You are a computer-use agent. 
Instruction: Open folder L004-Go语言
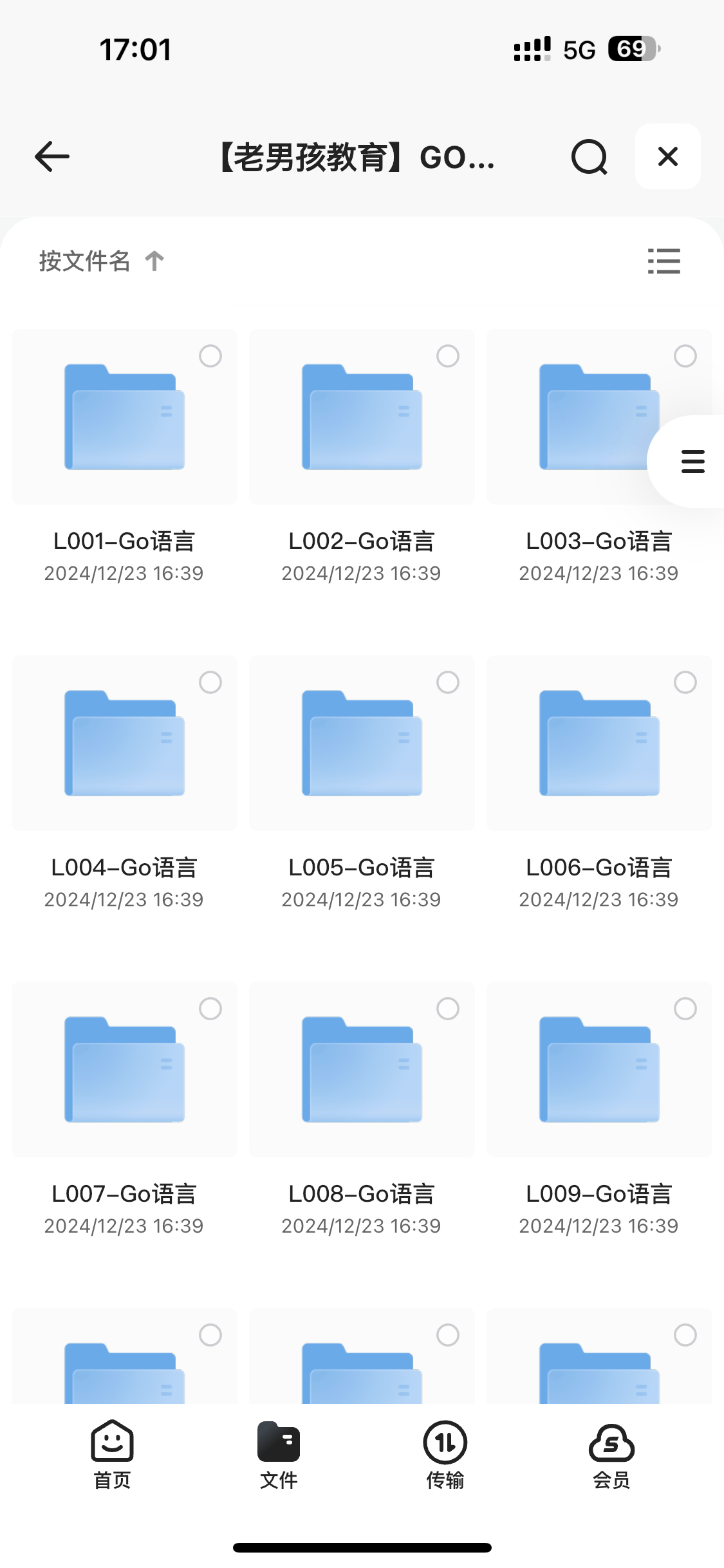(x=124, y=745)
